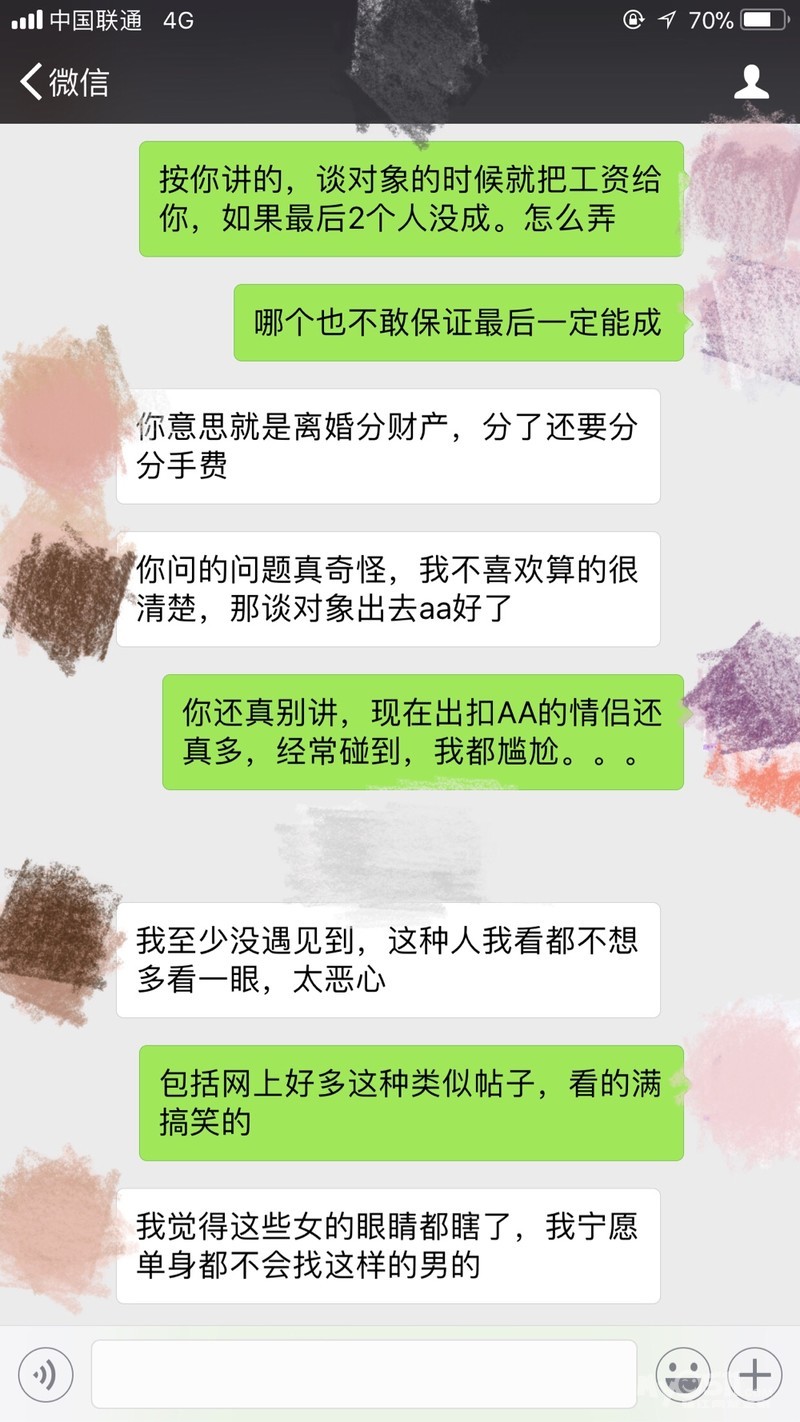Image resolution: width=800 pixels, height=1422 pixels.
Task: Tap the message text field
Action: coord(364,1375)
